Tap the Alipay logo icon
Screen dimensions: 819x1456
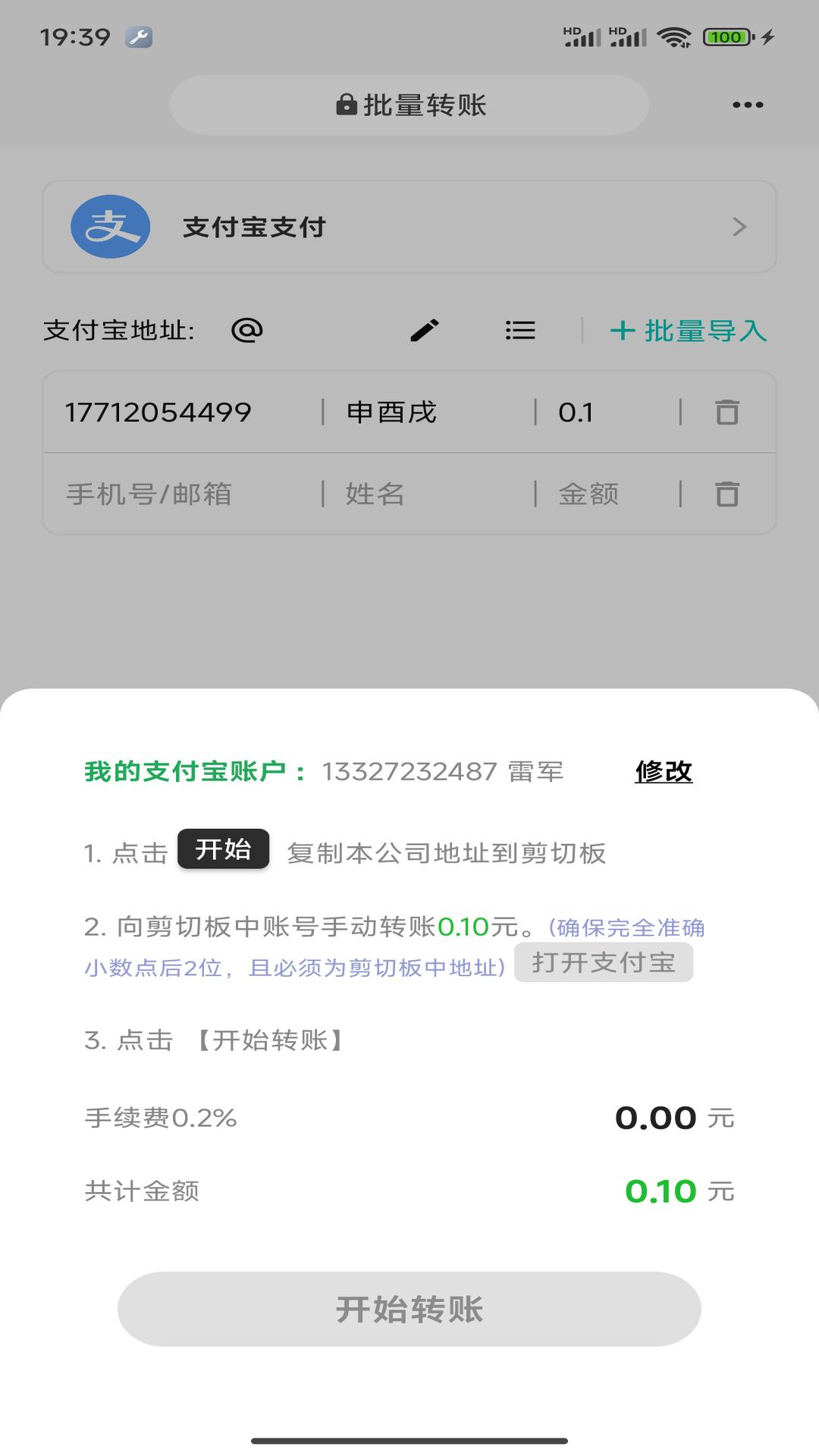point(111,227)
